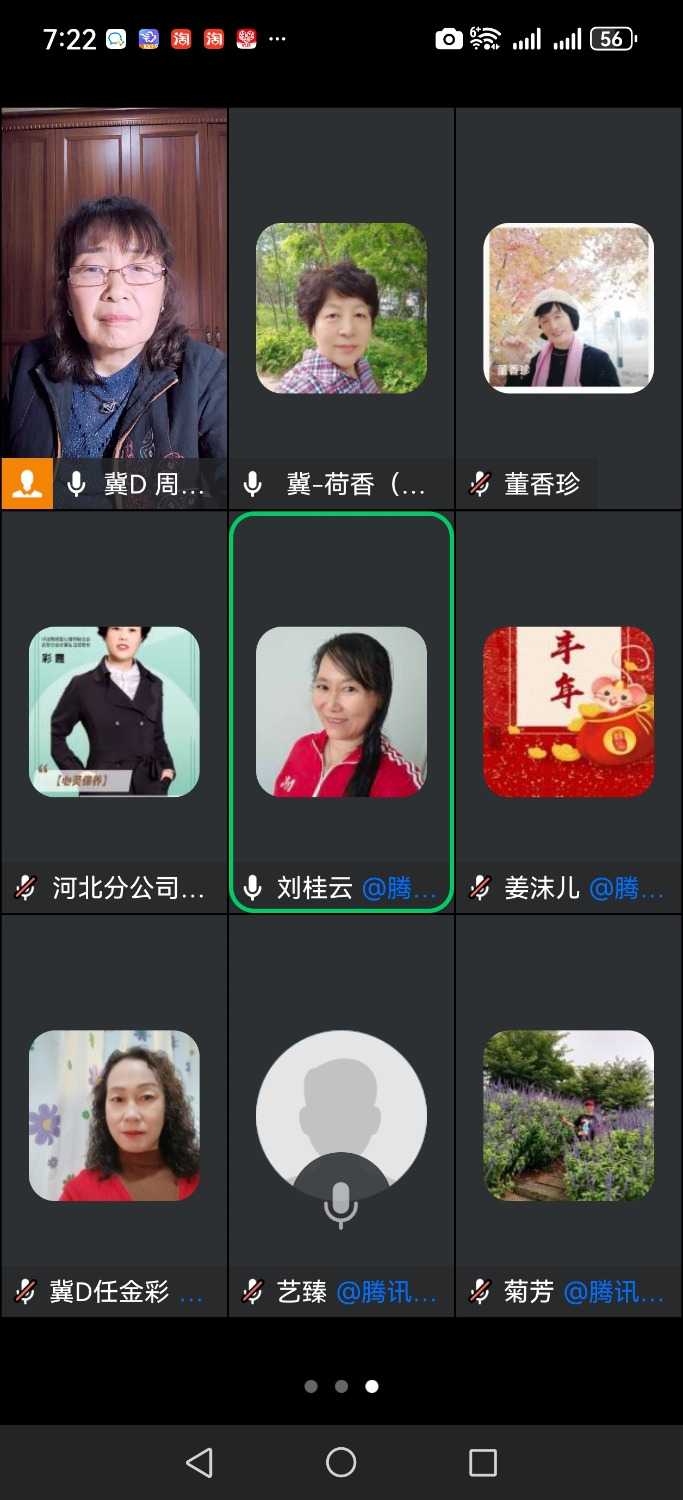683x1500 pixels.
Task: Select 冀-荷香 participant tile
Action: pyautogui.click(x=341, y=308)
